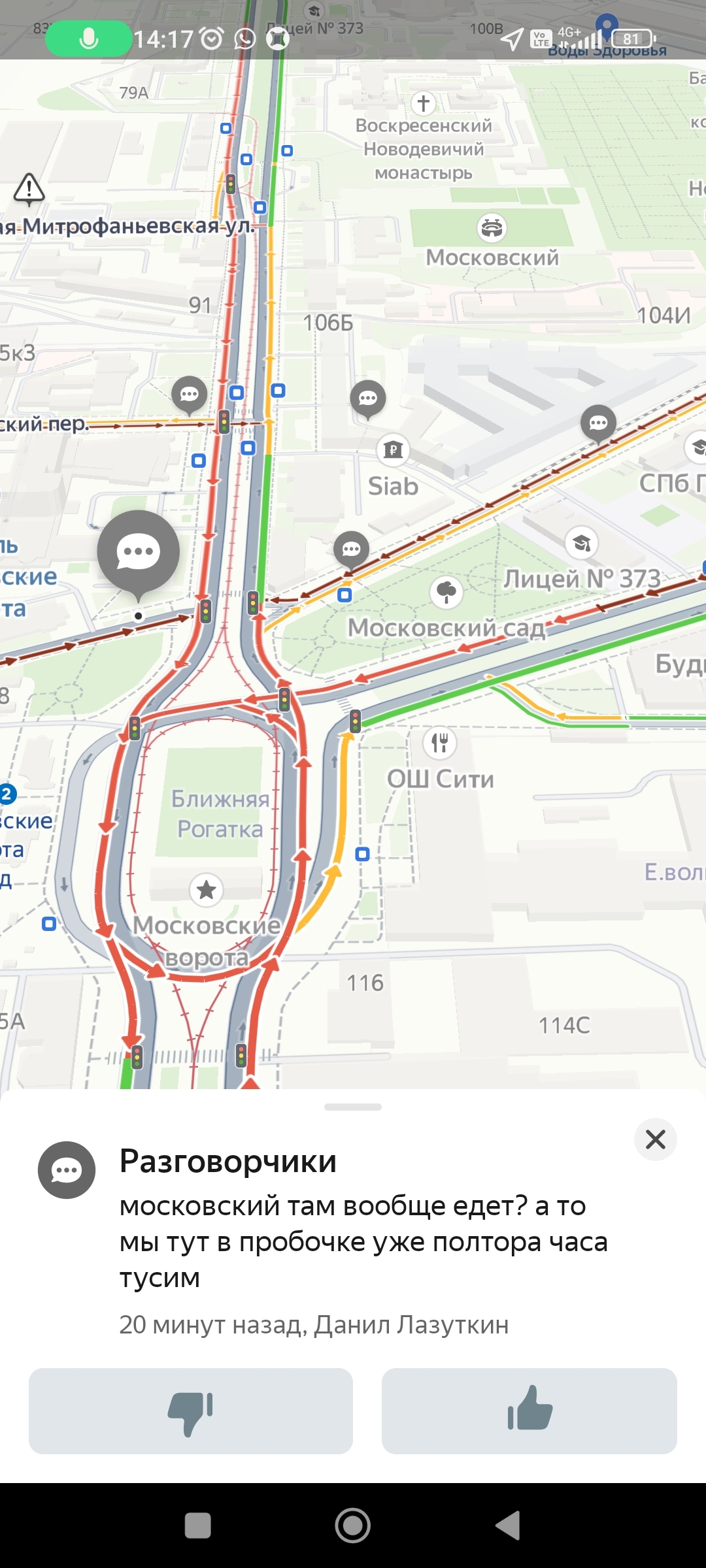The width and height of the screenshot is (706, 1568).
Task: Select the Лицей № 373 school marker
Action: click(x=581, y=543)
